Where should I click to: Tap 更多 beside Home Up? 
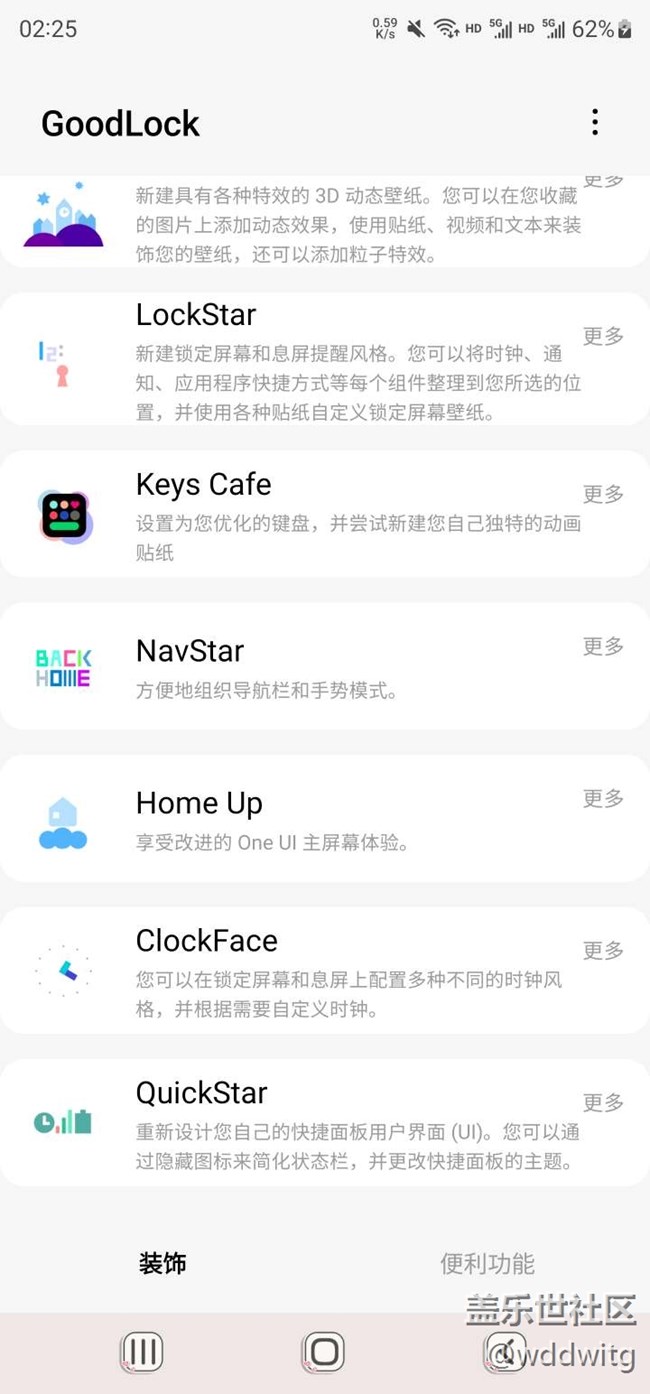[x=603, y=798]
